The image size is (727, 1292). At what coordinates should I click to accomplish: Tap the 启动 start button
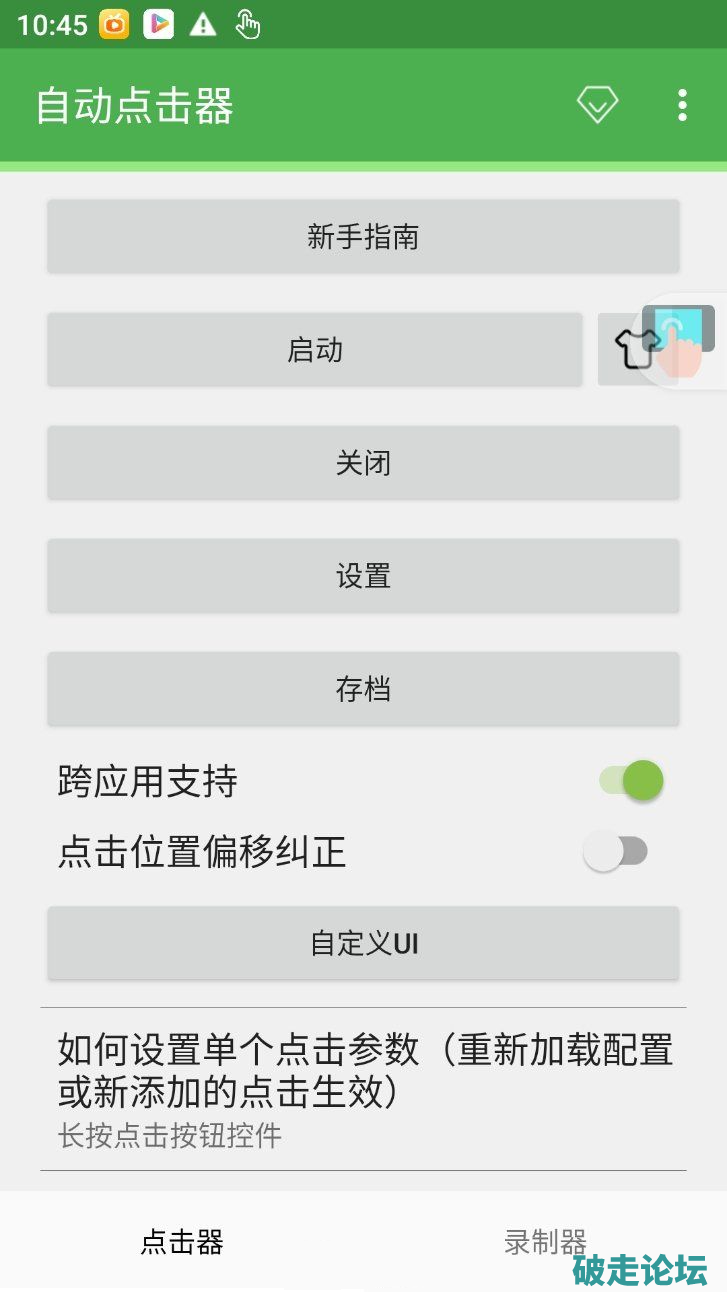click(x=315, y=350)
